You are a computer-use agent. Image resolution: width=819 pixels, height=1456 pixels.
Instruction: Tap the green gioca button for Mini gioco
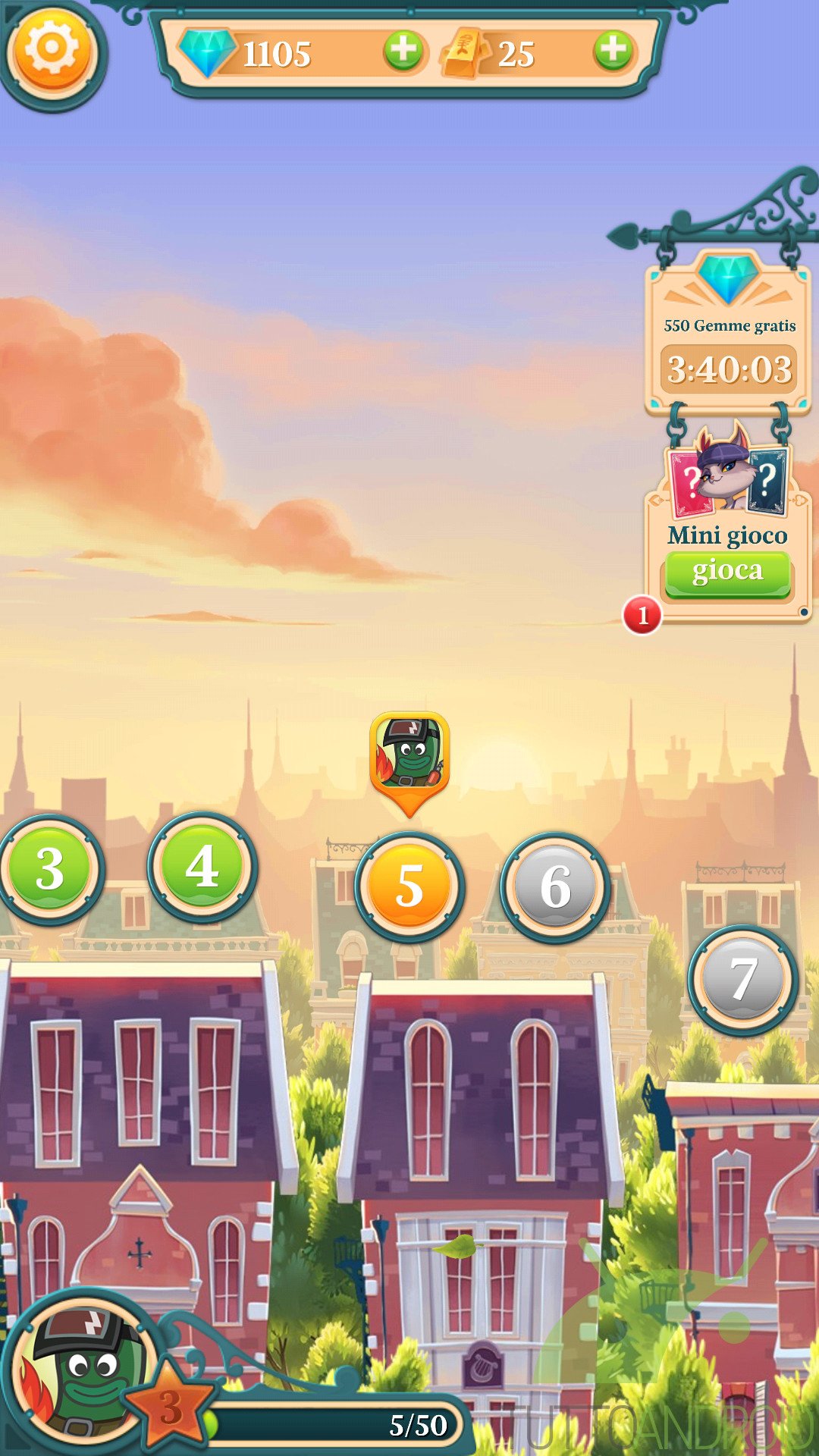coord(727,573)
